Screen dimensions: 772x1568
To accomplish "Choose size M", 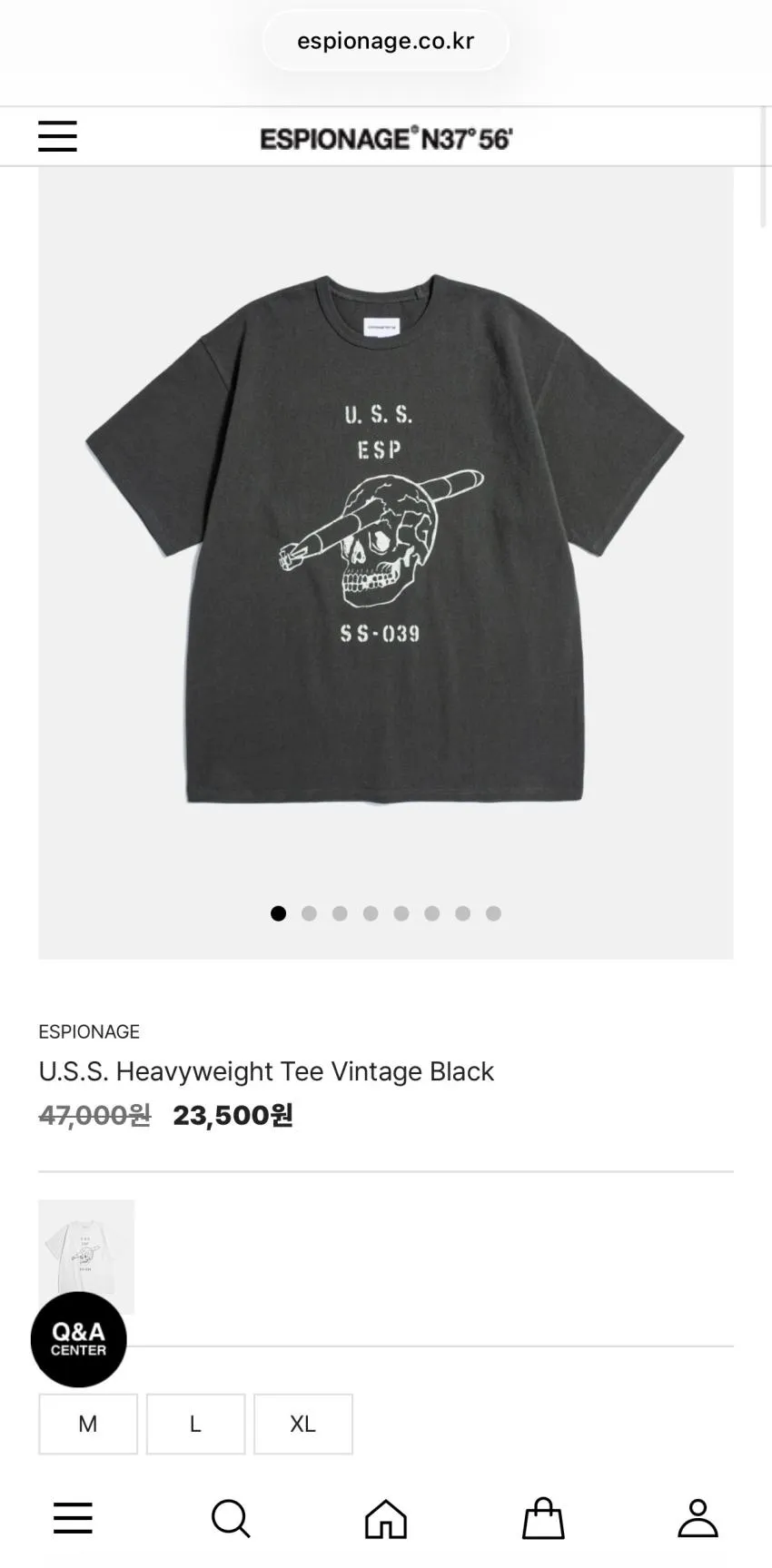I will point(88,1424).
